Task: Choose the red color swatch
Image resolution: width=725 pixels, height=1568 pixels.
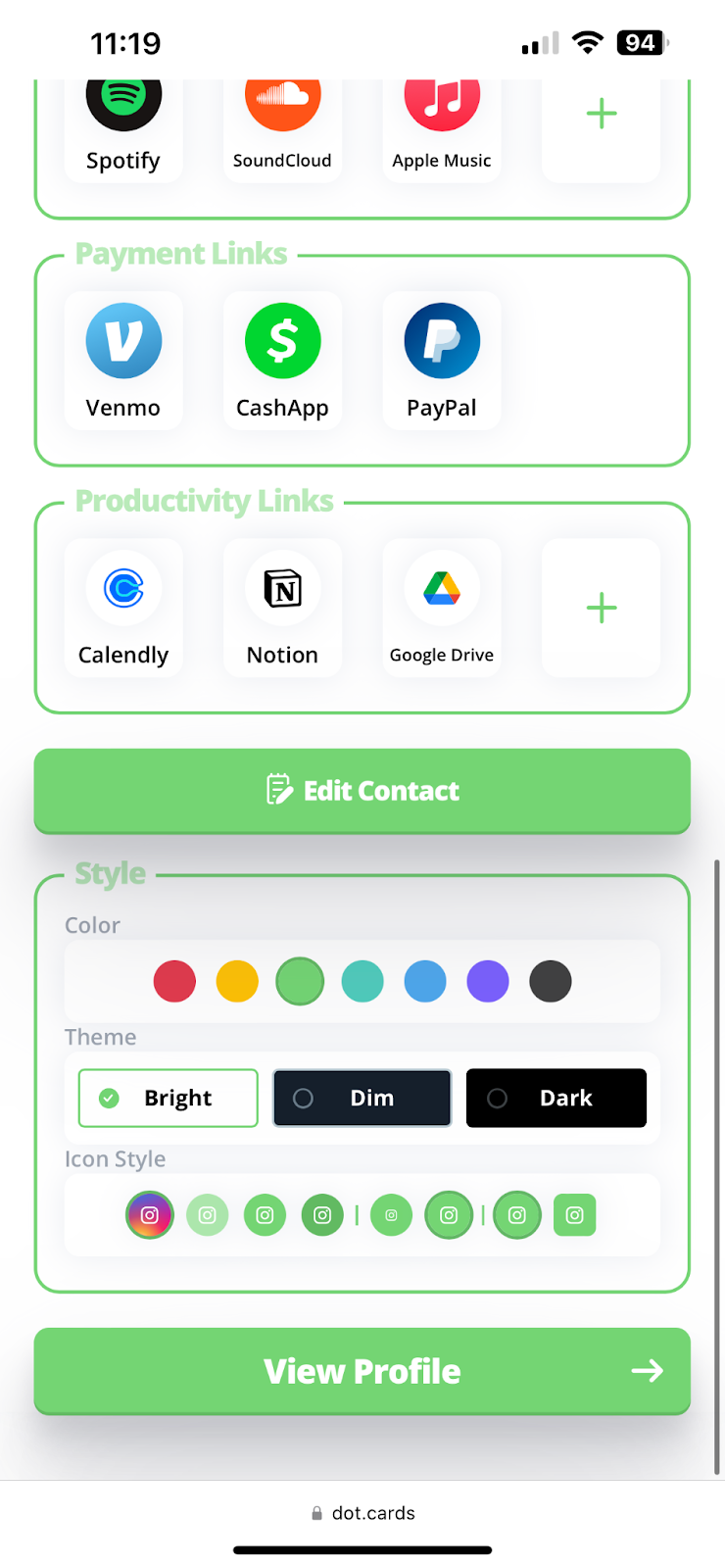Action: [174, 981]
